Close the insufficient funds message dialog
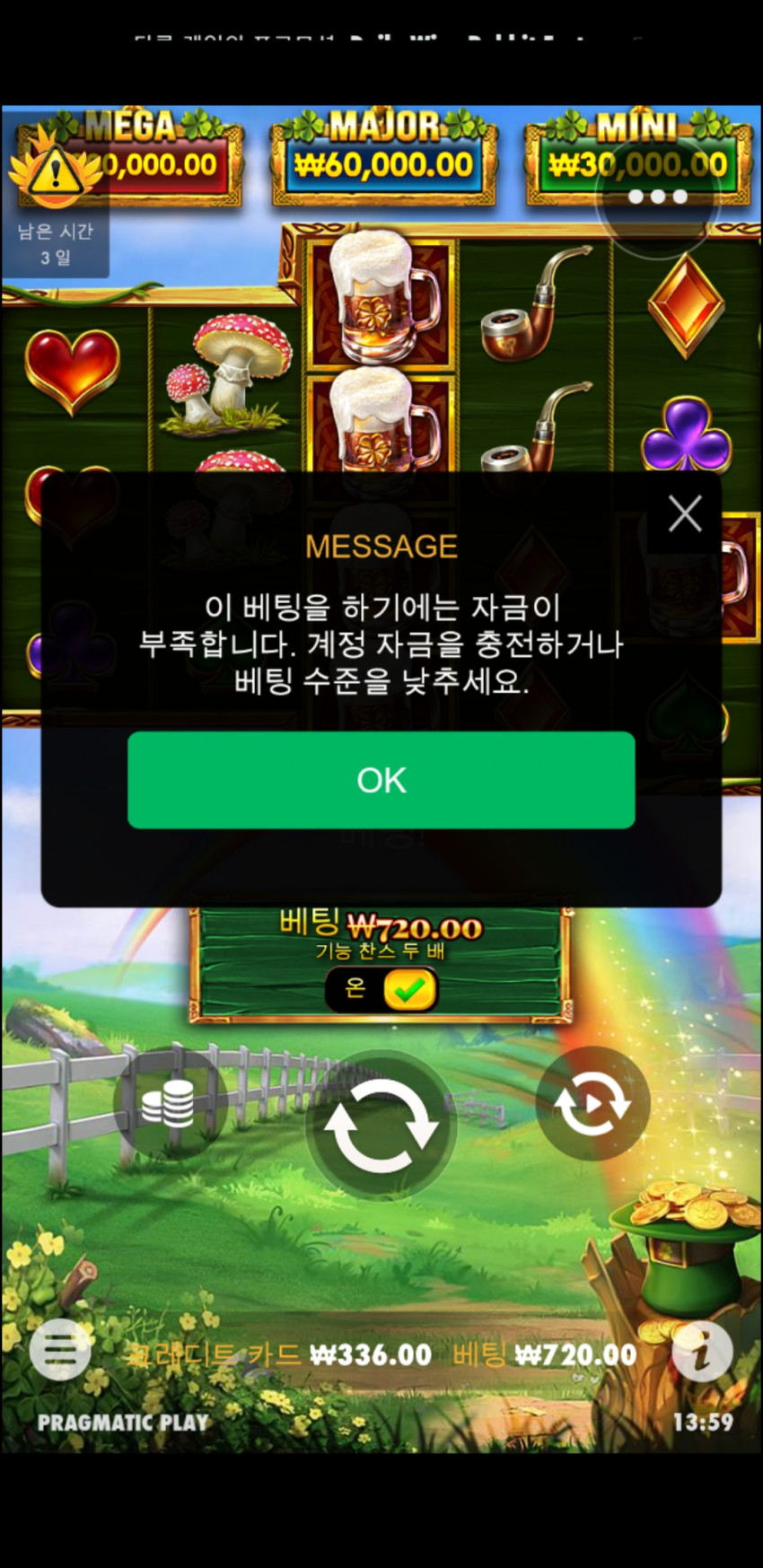The height and width of the screenshot is (1568, 763). 685,513
